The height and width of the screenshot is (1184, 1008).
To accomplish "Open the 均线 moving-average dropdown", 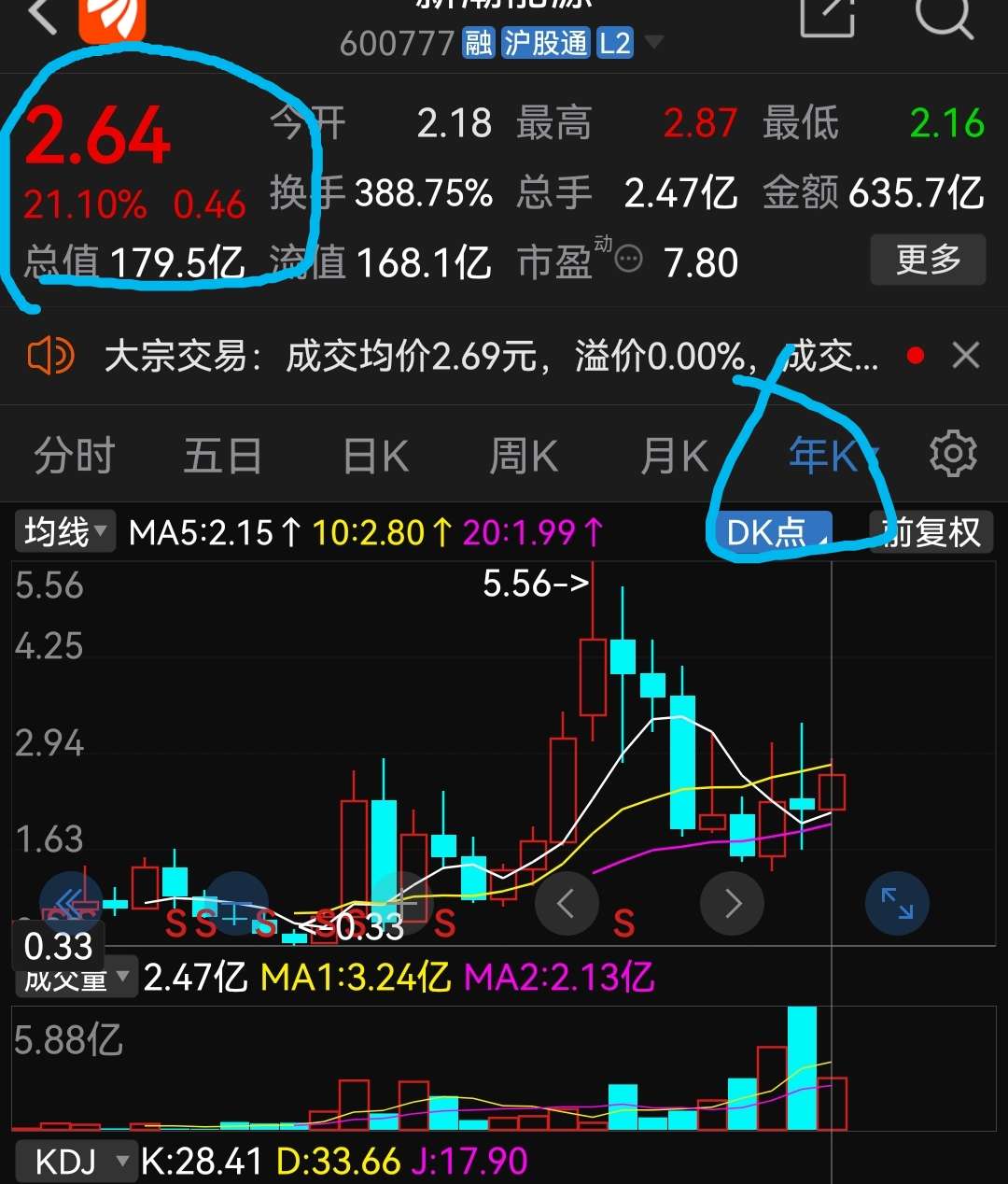I will point(63,530).
